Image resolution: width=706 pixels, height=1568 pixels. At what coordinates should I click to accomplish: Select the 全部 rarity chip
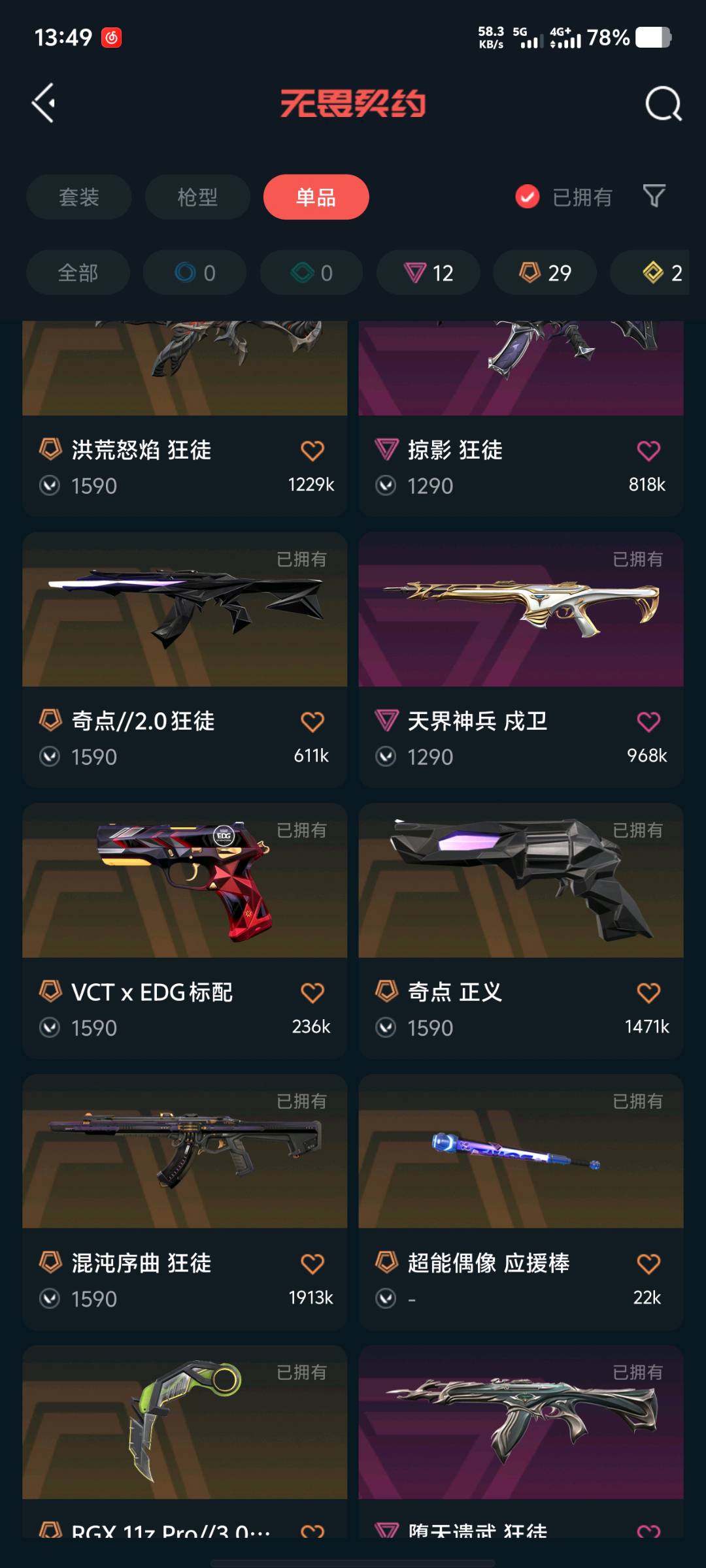[x=78, y=272]
